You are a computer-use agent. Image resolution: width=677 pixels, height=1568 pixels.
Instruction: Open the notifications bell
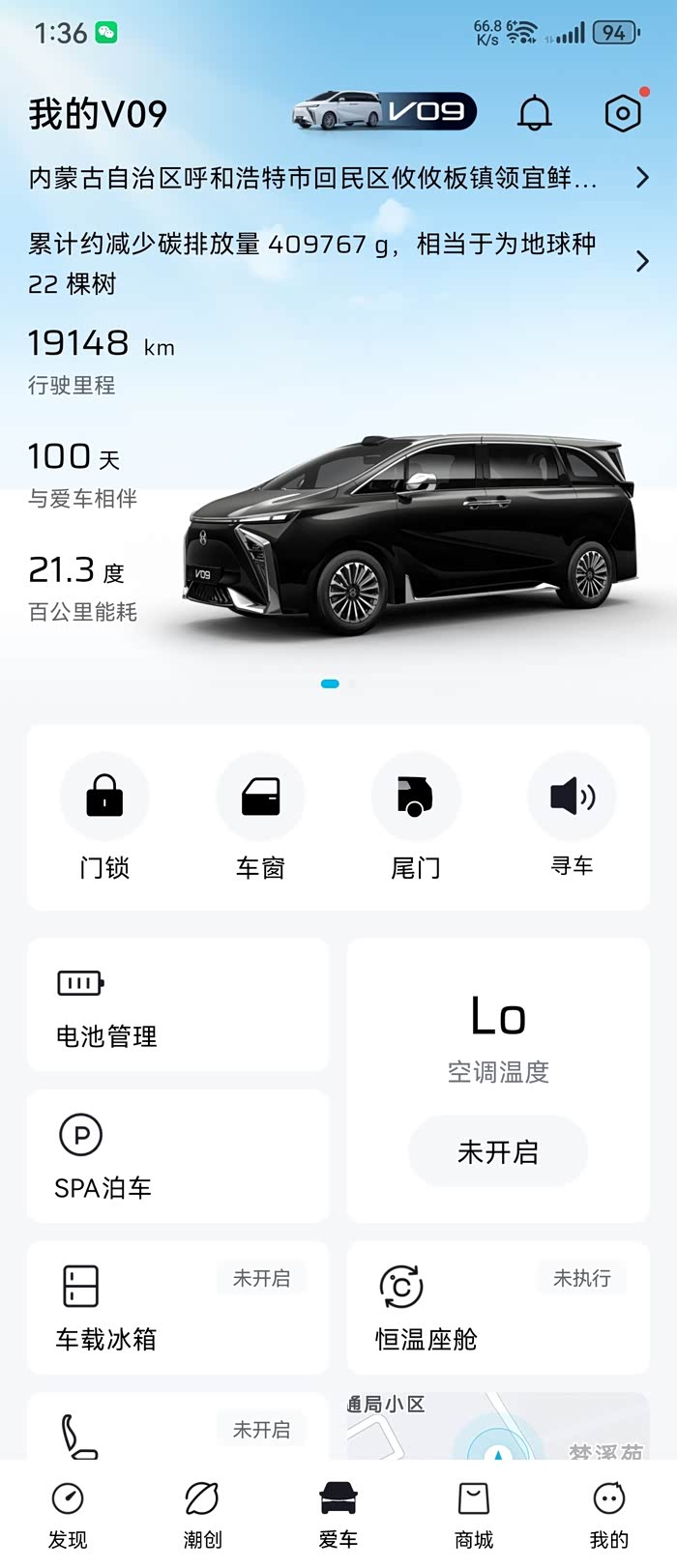coord(535,113)
